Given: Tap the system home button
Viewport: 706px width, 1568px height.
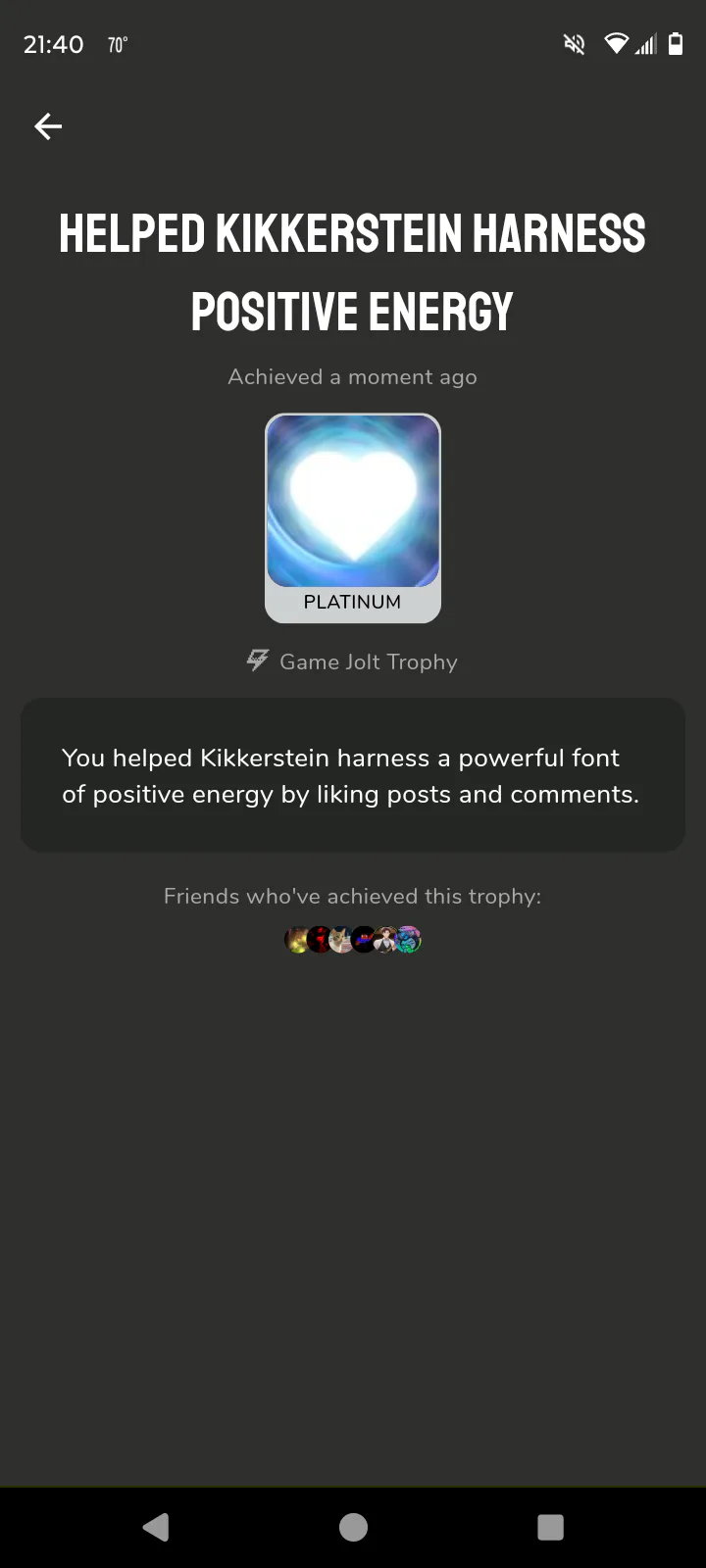Looking at the screenshot, I should [x=353, y=1527].
